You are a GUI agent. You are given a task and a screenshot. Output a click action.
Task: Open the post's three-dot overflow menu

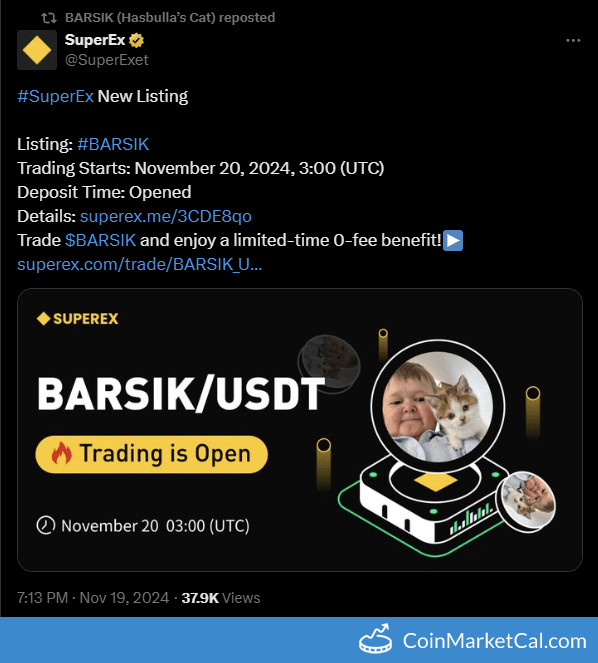pos(573,41)
